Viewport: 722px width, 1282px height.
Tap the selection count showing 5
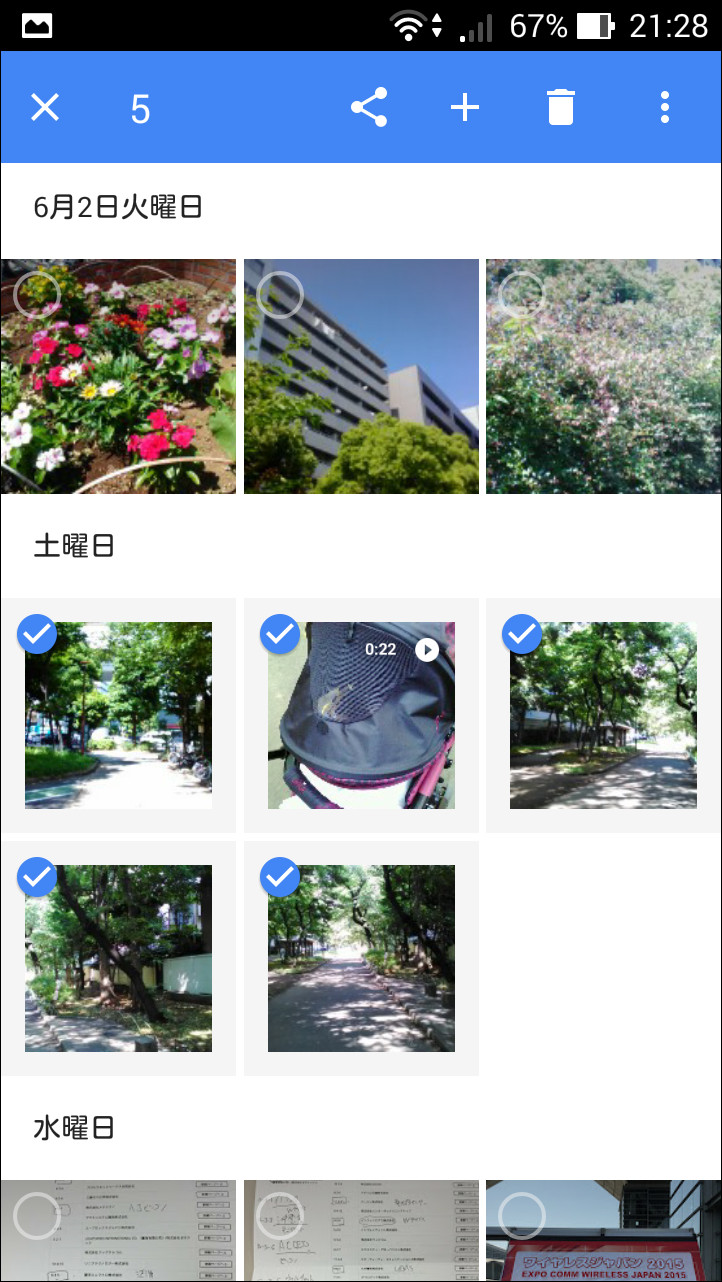coord(140,110)
